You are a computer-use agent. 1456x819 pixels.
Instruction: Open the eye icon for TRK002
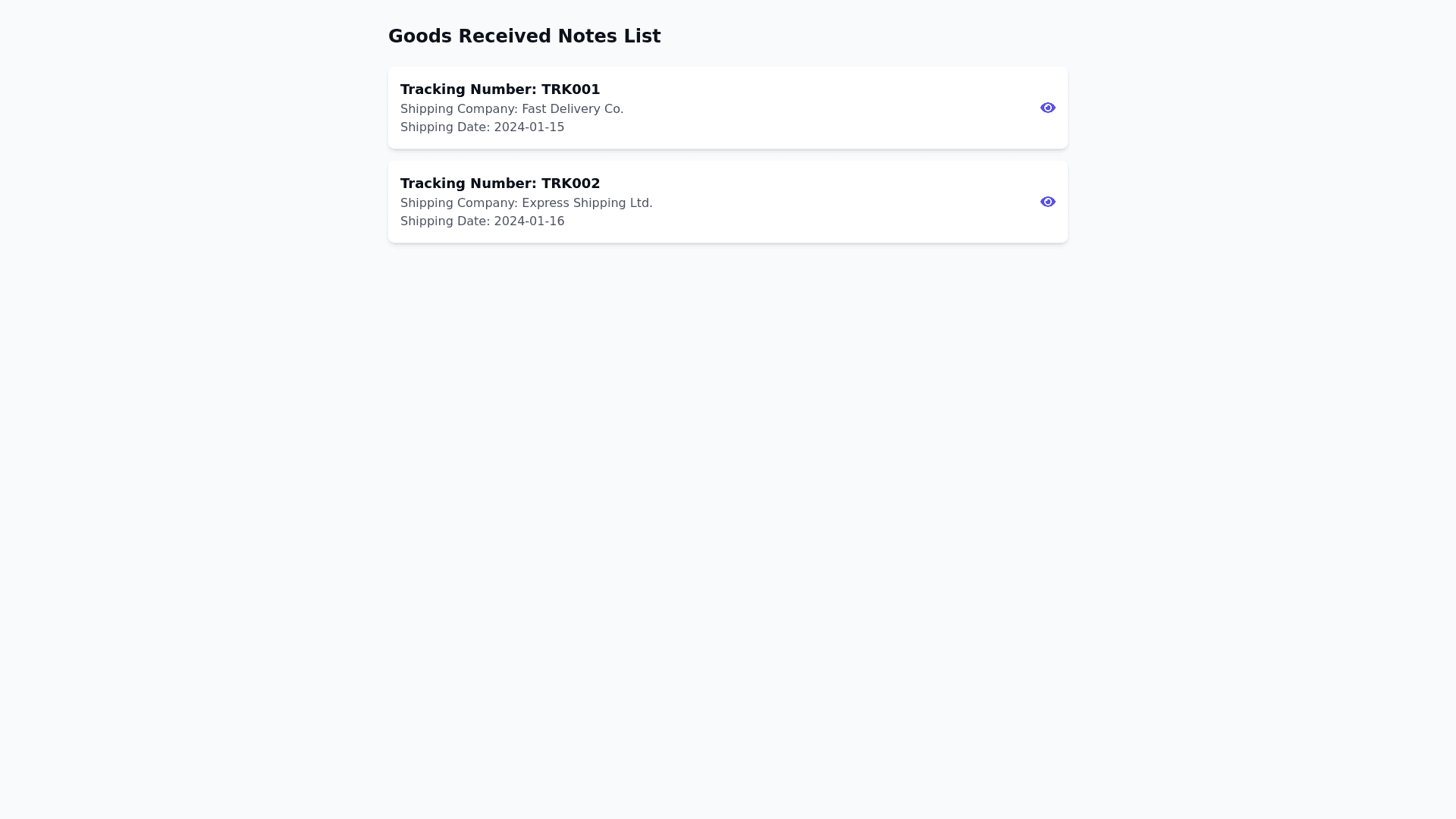tap(1047, 202)
